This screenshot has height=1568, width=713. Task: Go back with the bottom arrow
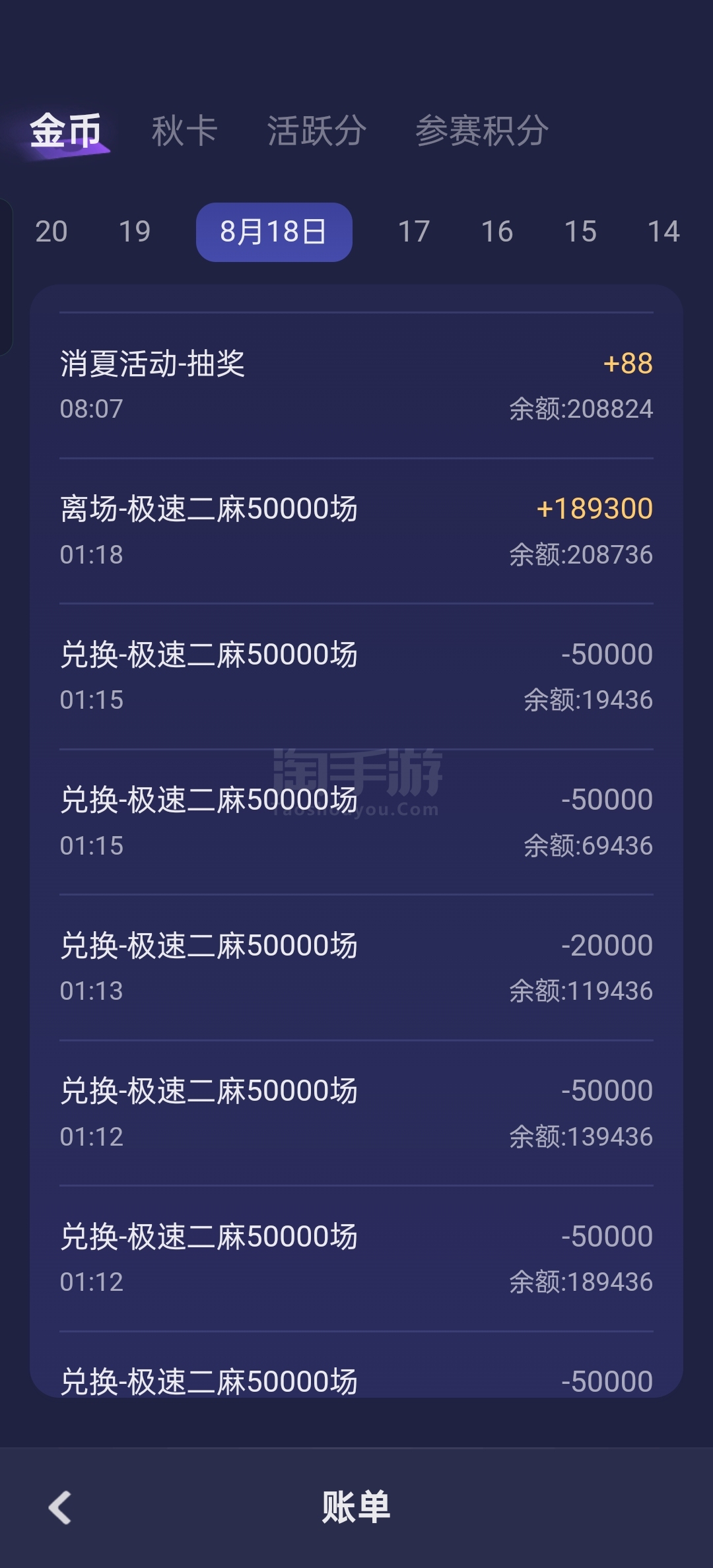(60, 1507)
